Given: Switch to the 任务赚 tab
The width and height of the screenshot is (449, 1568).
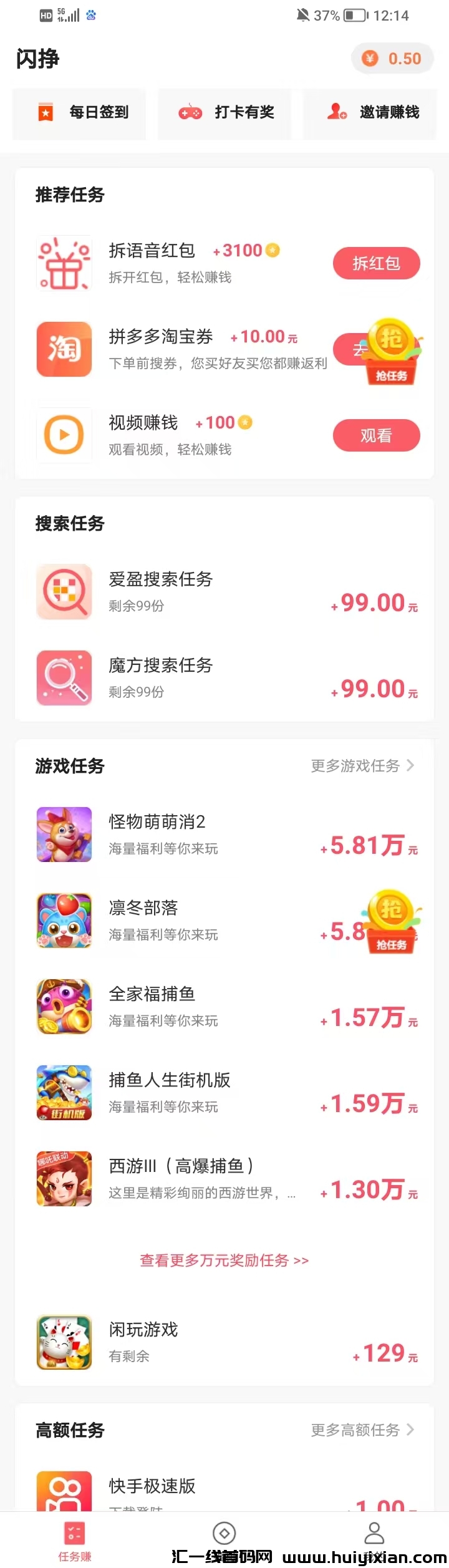Looking at the screenshot, I should 75,1539.
